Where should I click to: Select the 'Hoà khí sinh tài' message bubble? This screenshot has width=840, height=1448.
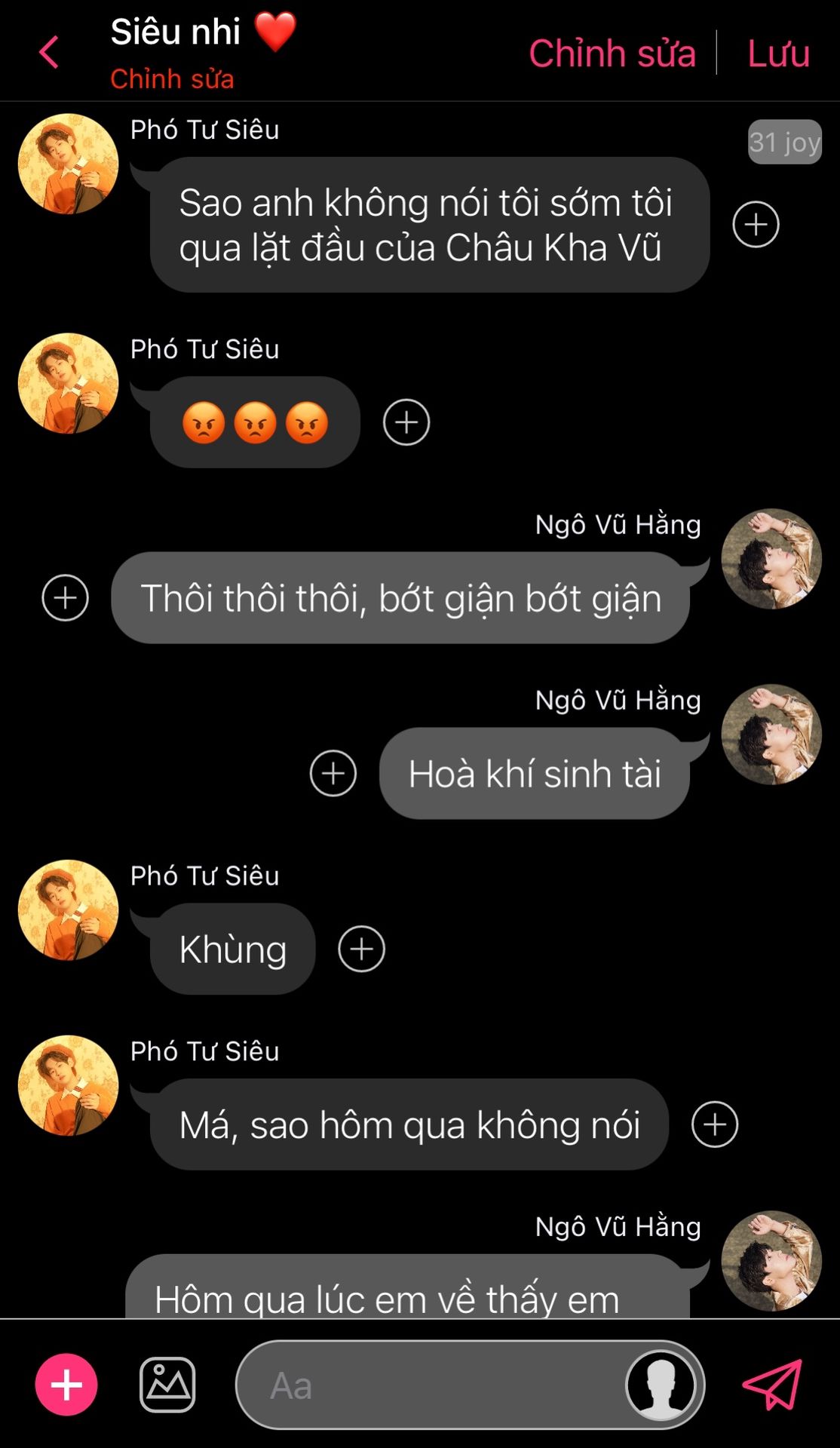coord(534,774)
